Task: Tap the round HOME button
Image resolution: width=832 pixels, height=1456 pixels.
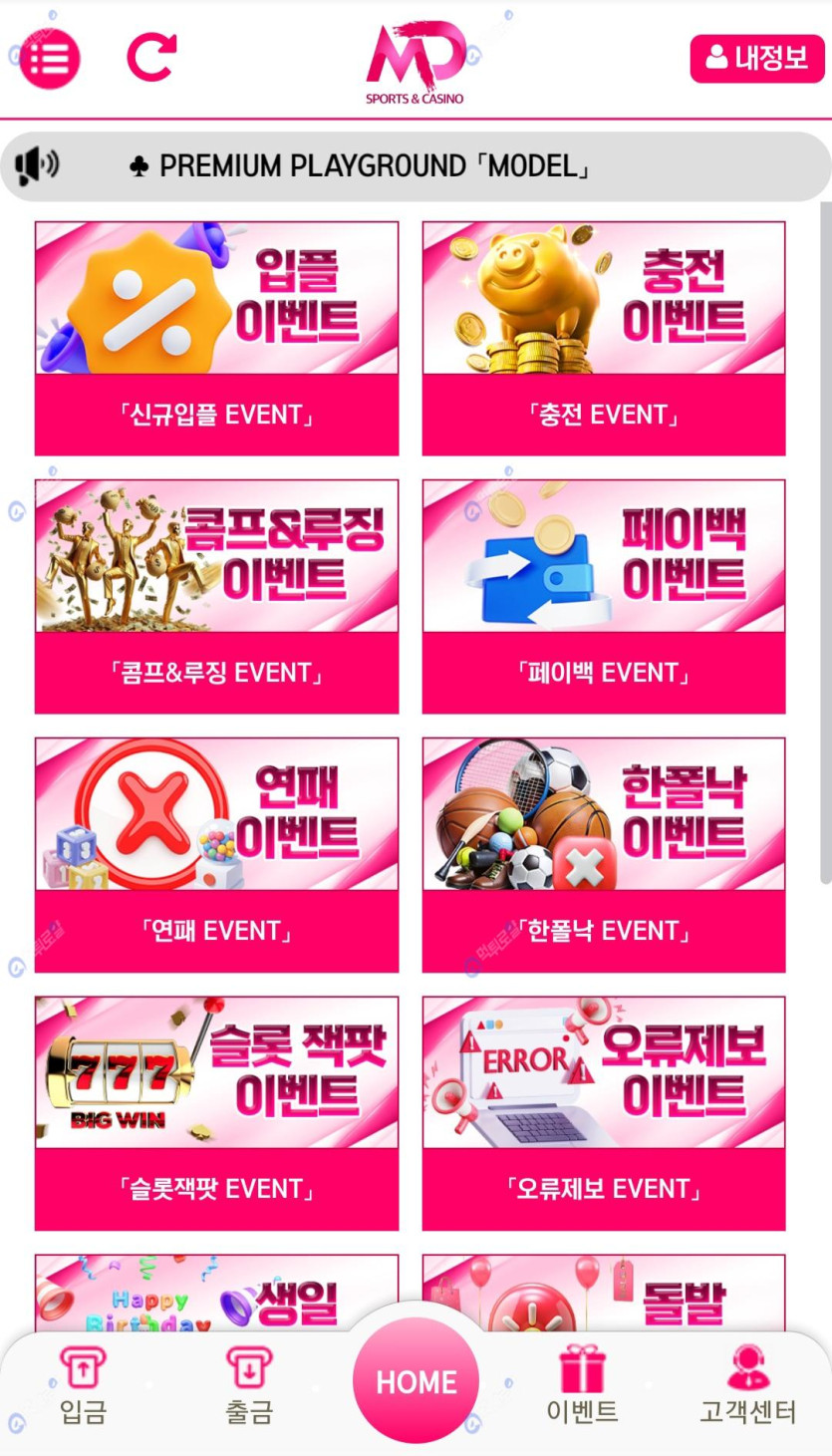Action: (416, 1381)
